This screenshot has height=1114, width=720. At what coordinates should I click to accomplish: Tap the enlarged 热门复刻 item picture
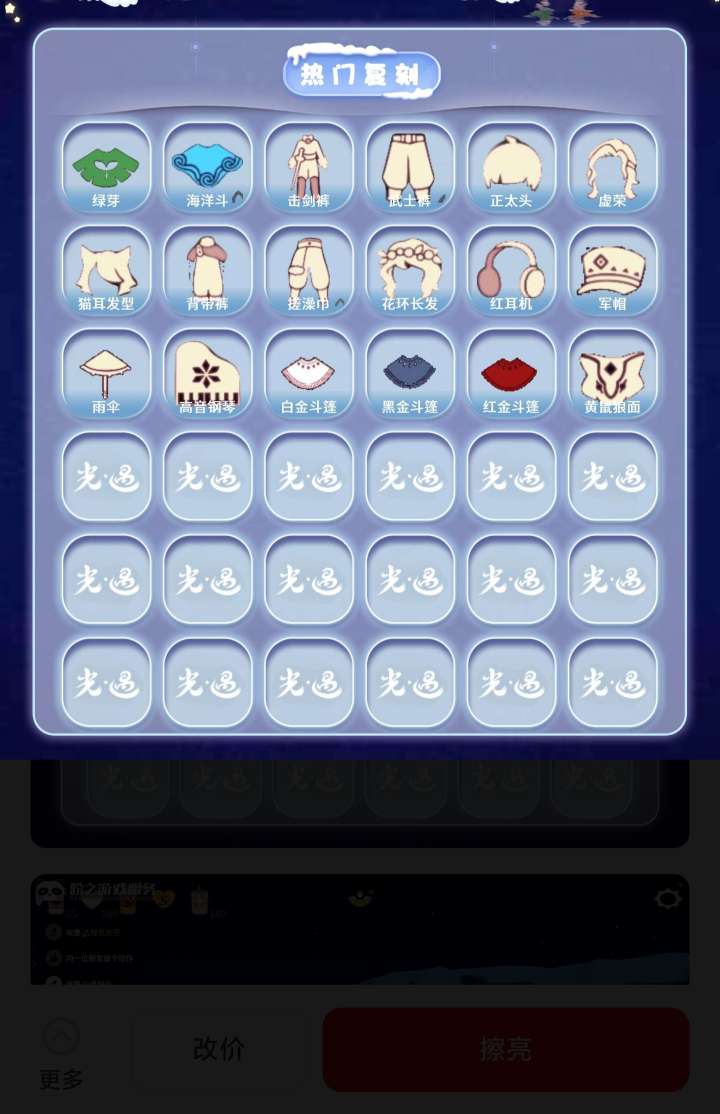[x=360, y=380]
